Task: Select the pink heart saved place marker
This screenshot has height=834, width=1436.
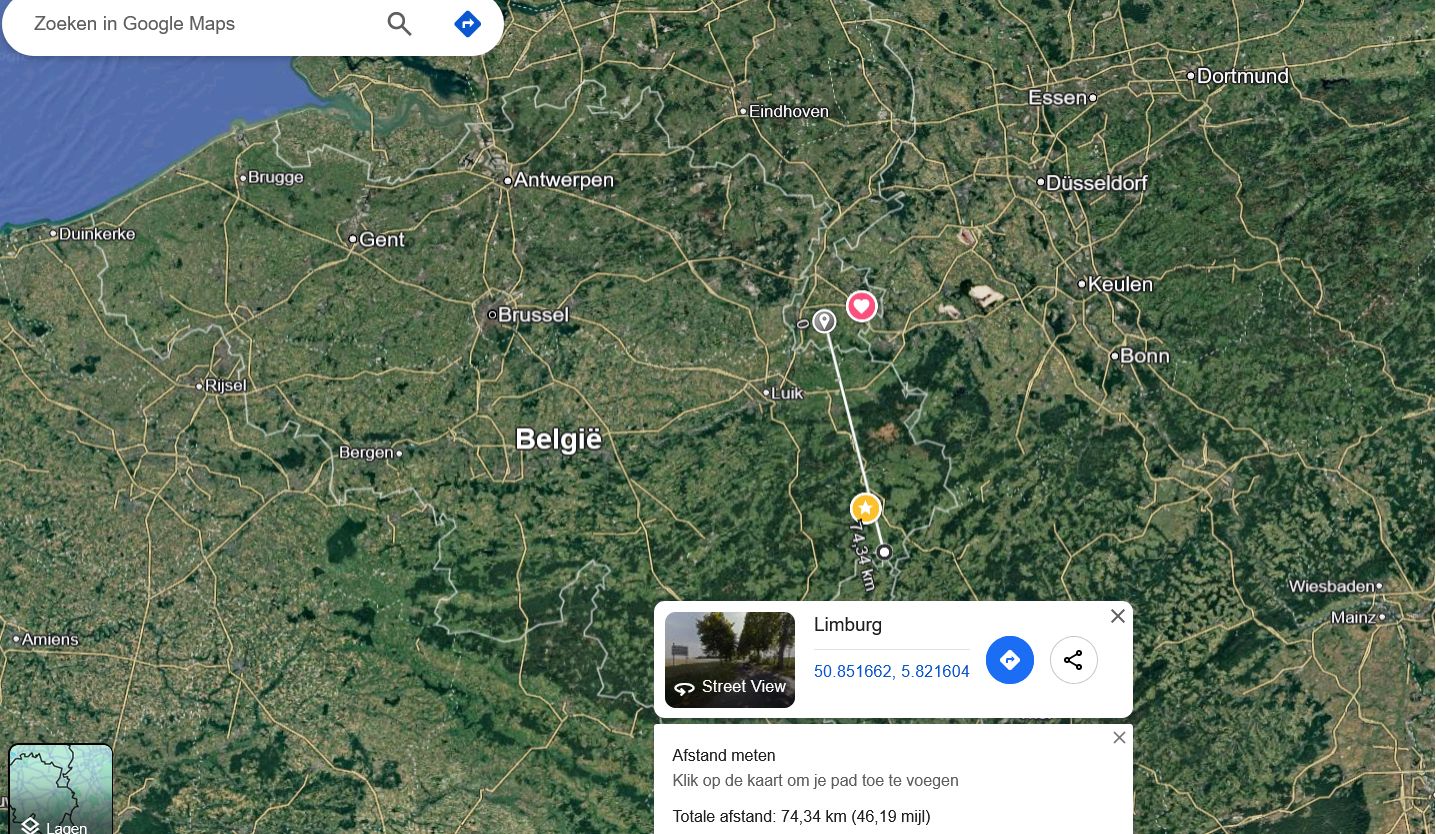Action: click(x=861, y=306)
